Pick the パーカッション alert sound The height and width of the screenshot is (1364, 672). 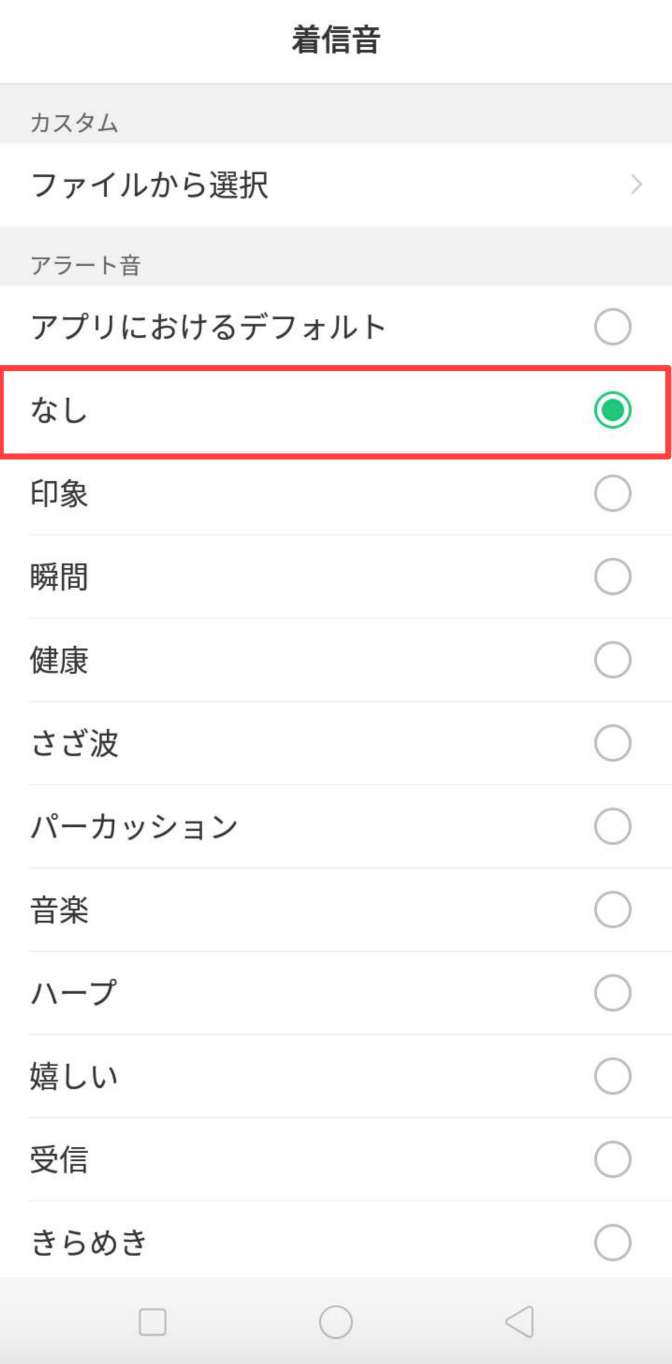tap(612, 827)
